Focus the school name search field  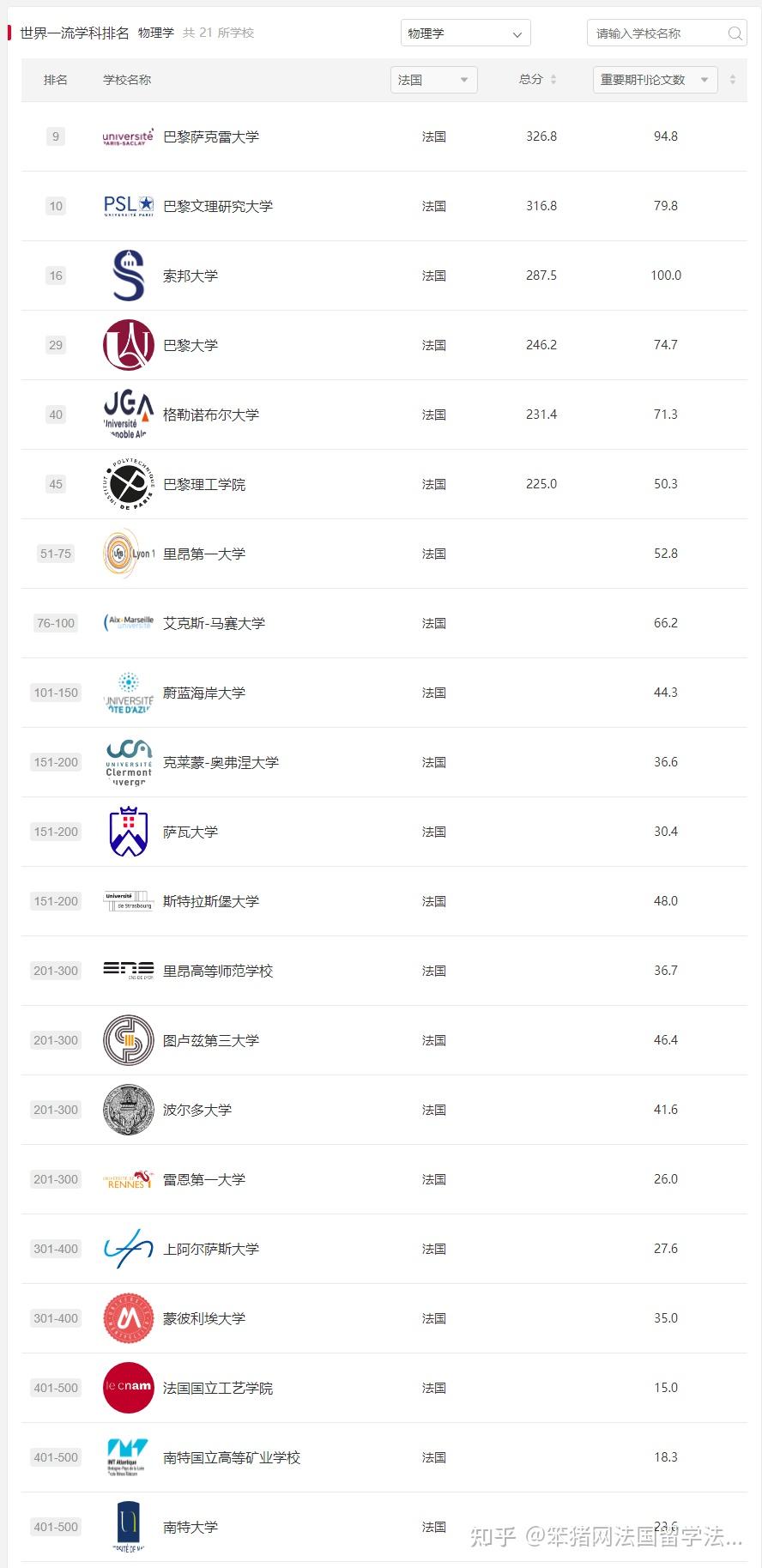tap(656, 33)
